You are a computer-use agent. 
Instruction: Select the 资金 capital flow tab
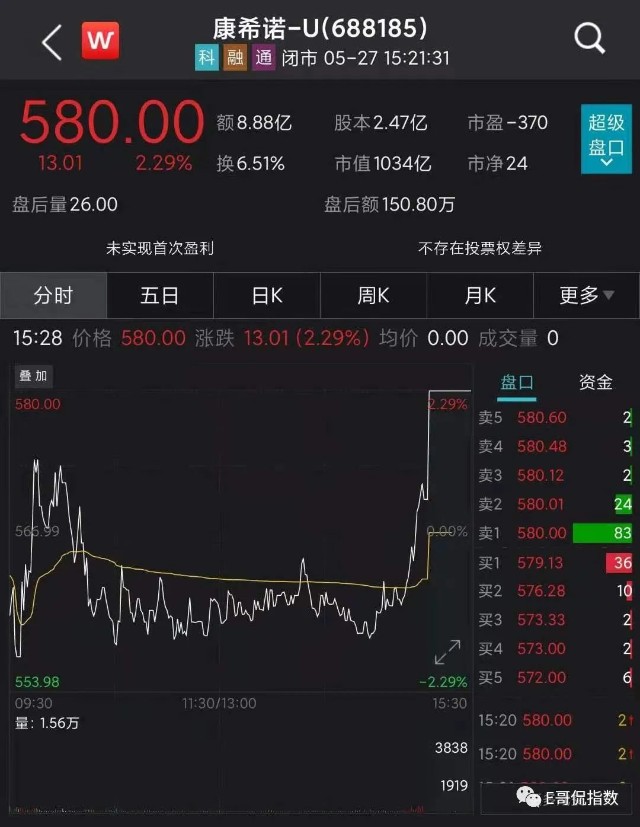point(595,382)
